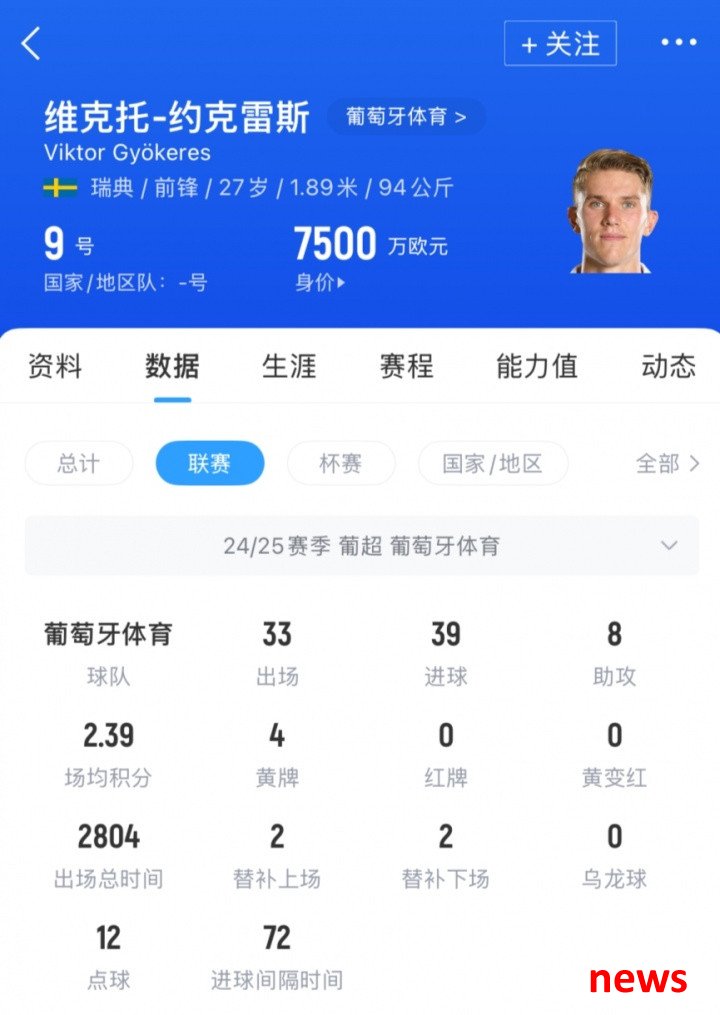View the 能力值 tab
The image size is (720, 1015).
pos(537,366)
